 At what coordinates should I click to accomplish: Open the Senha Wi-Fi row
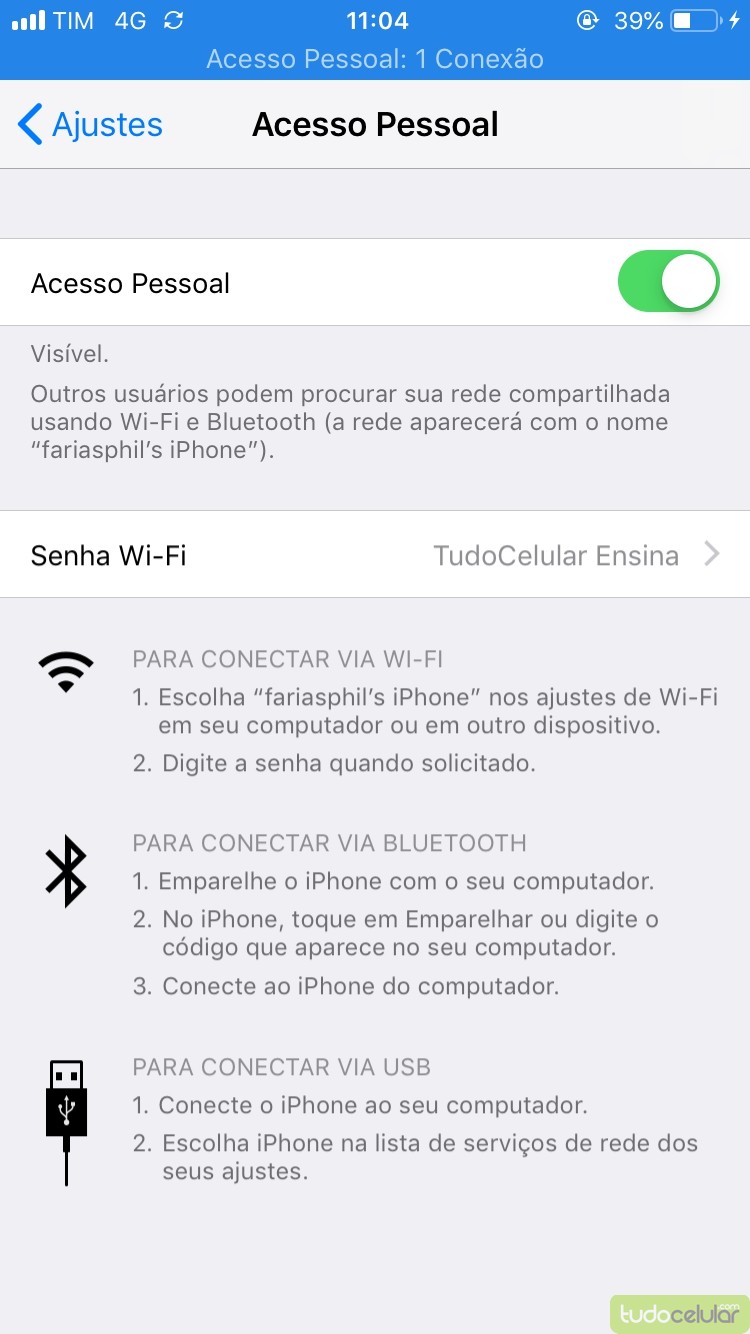point(375,555)
